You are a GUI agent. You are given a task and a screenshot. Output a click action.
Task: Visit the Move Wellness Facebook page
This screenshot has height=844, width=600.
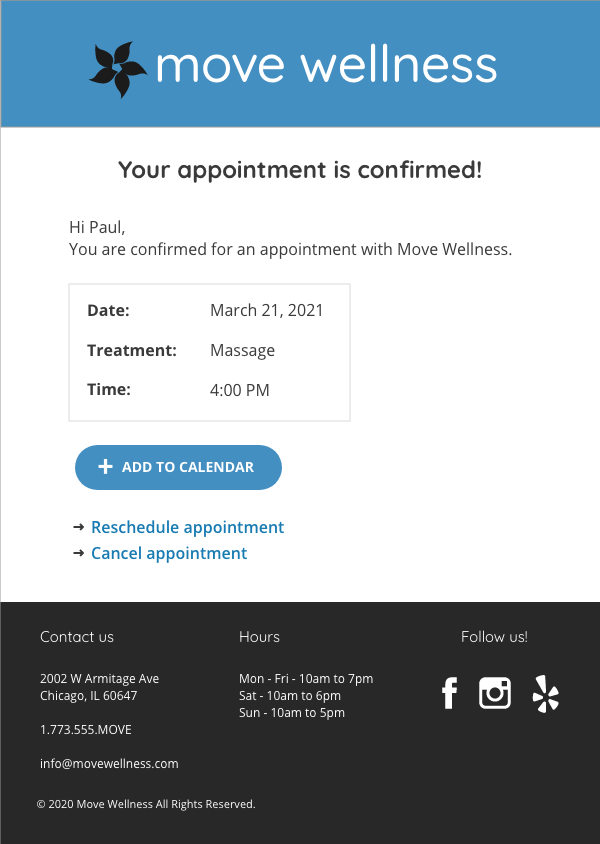click(449, 693)
